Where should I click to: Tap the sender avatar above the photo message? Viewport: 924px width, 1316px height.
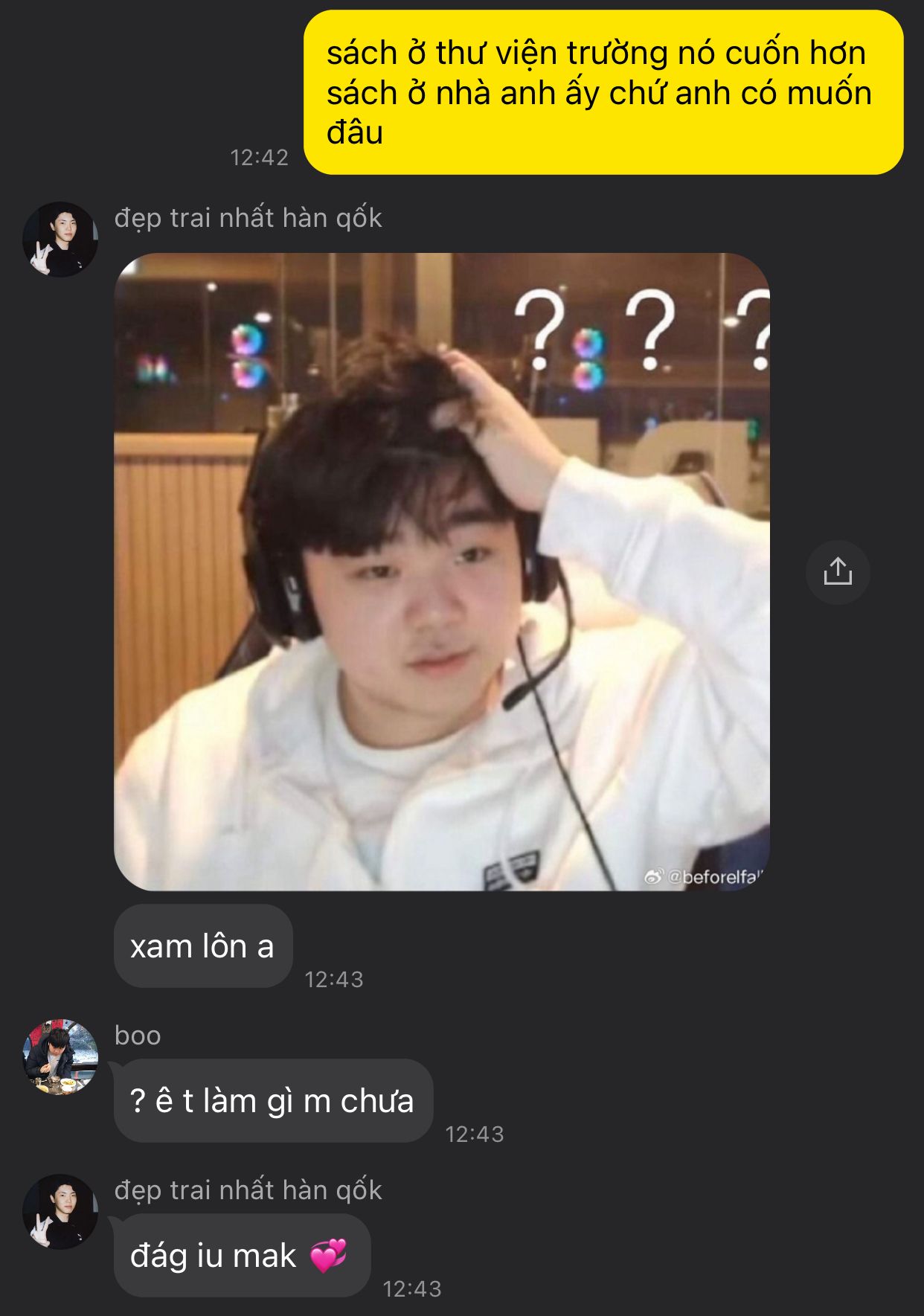(x=60, y=240)
